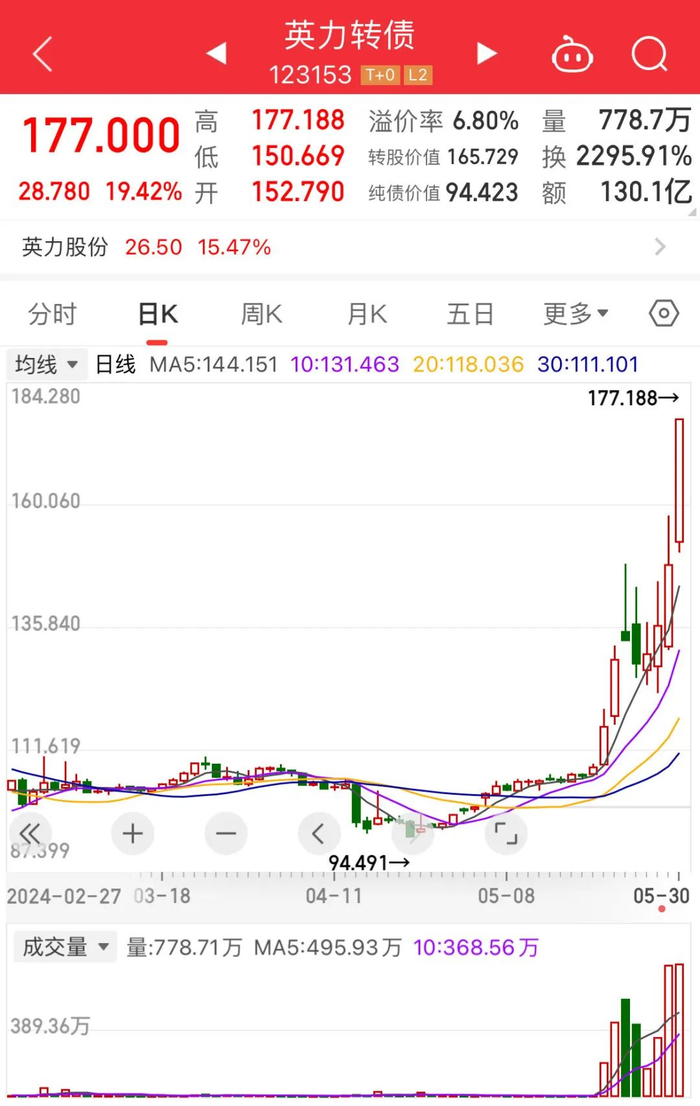Screen dimensions: 700x1106
Task: Move the chart one step left
Action: tap(319, 833)
